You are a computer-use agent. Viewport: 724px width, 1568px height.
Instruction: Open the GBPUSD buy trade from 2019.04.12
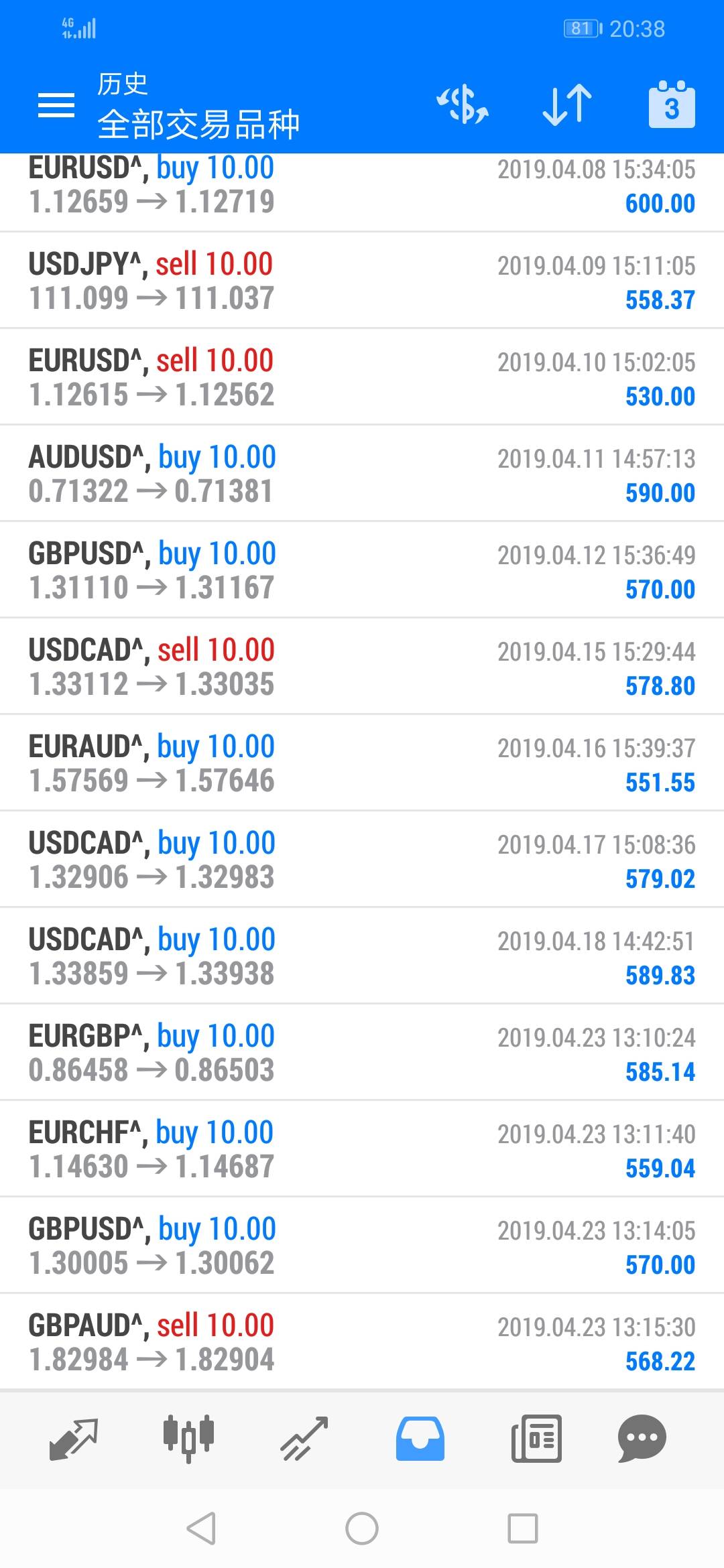tap(362, 570)
